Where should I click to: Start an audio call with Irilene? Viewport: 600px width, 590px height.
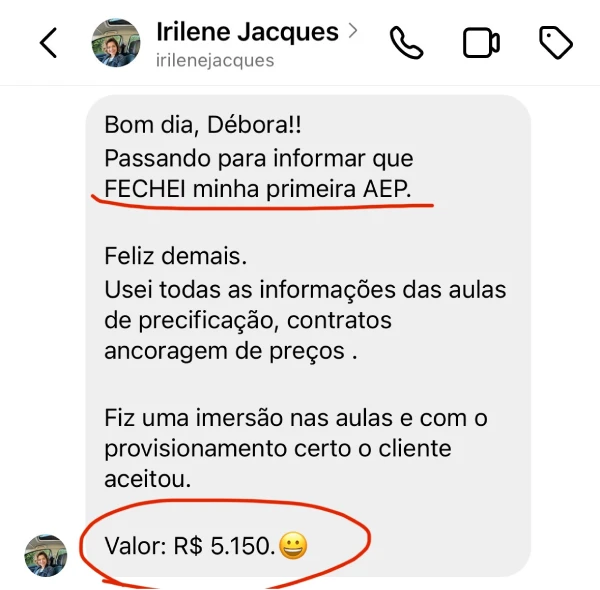[x=407, y=43]
